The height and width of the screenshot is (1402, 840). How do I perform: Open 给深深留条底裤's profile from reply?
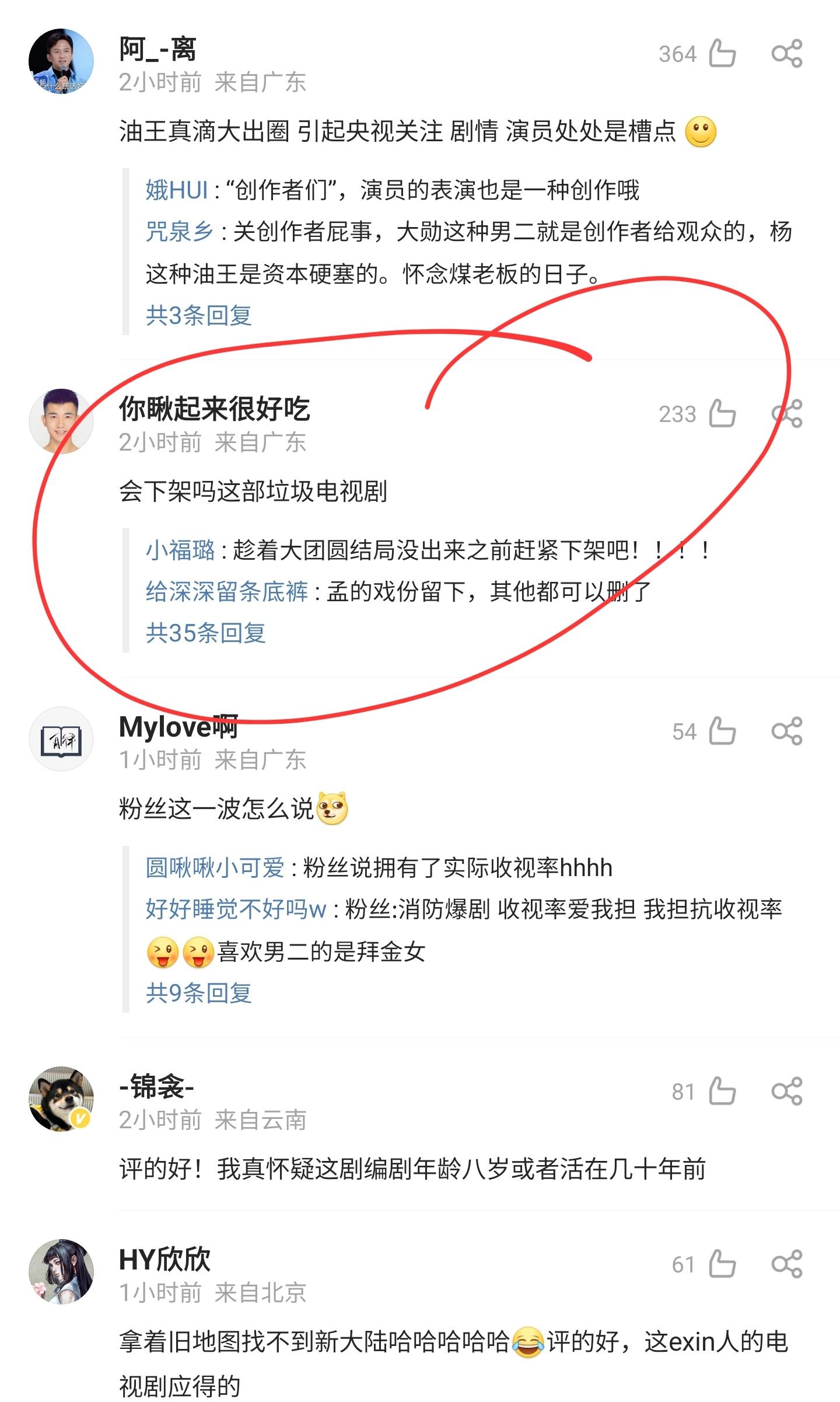(x=226, y=592)
